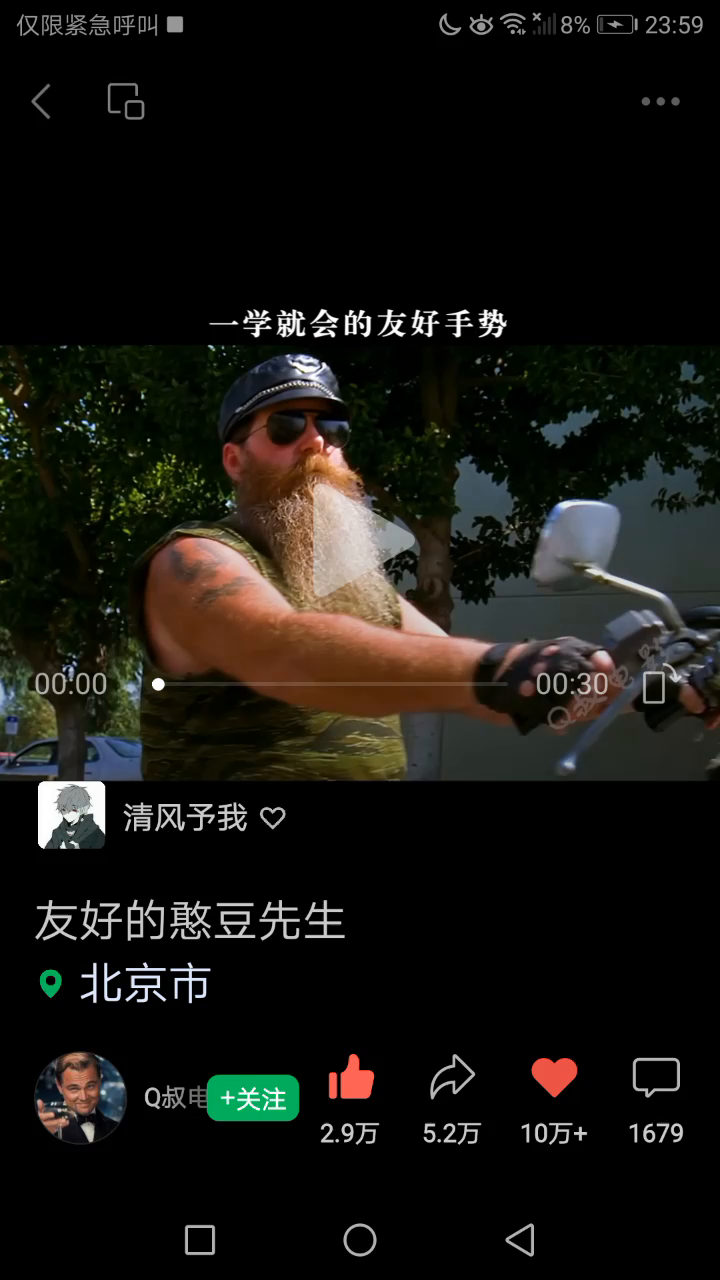Share the video via the 5.2万 arrow

pyautogui.click(x=452, y=1080)
